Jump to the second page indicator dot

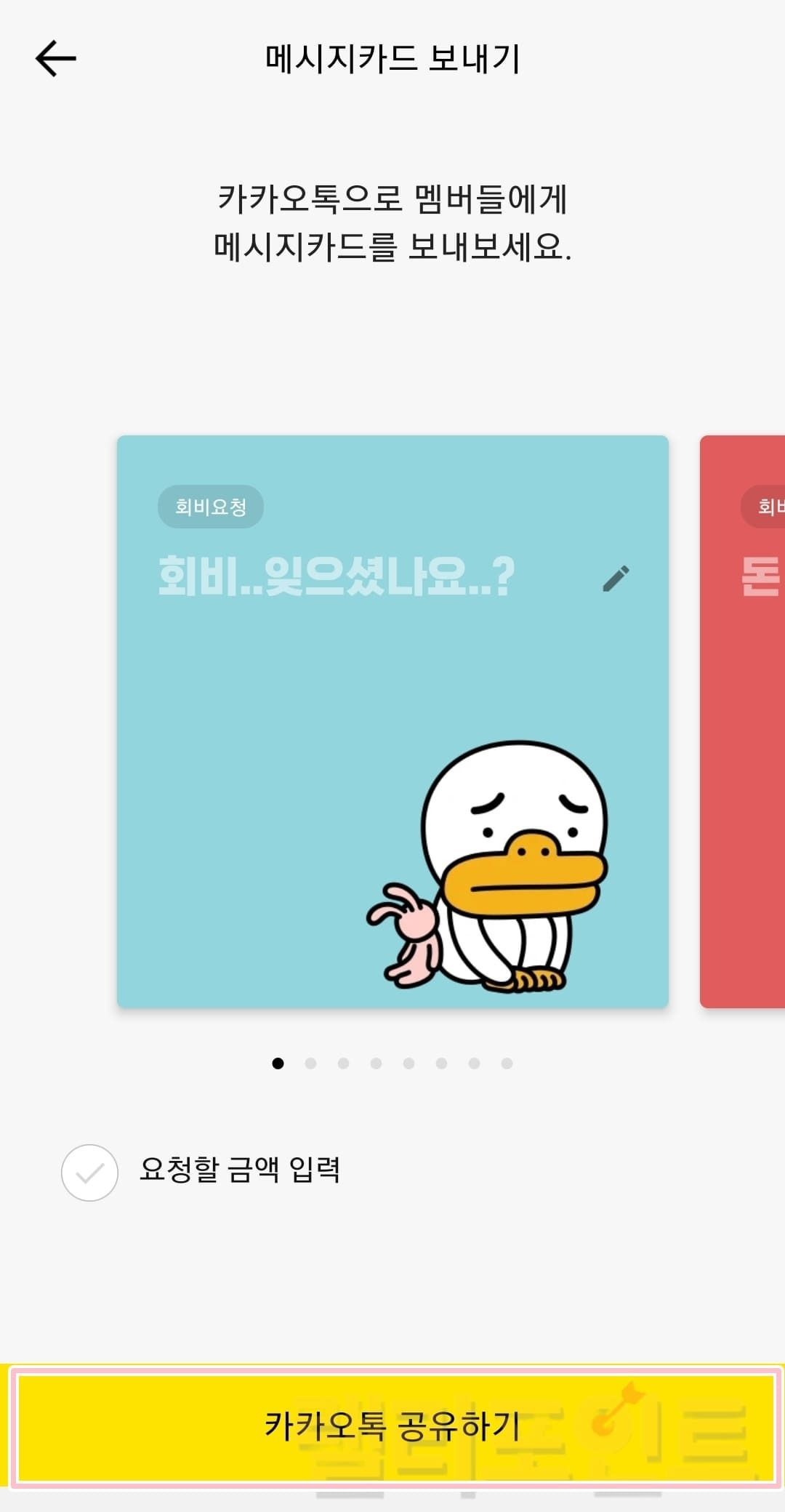[310, 1063]
